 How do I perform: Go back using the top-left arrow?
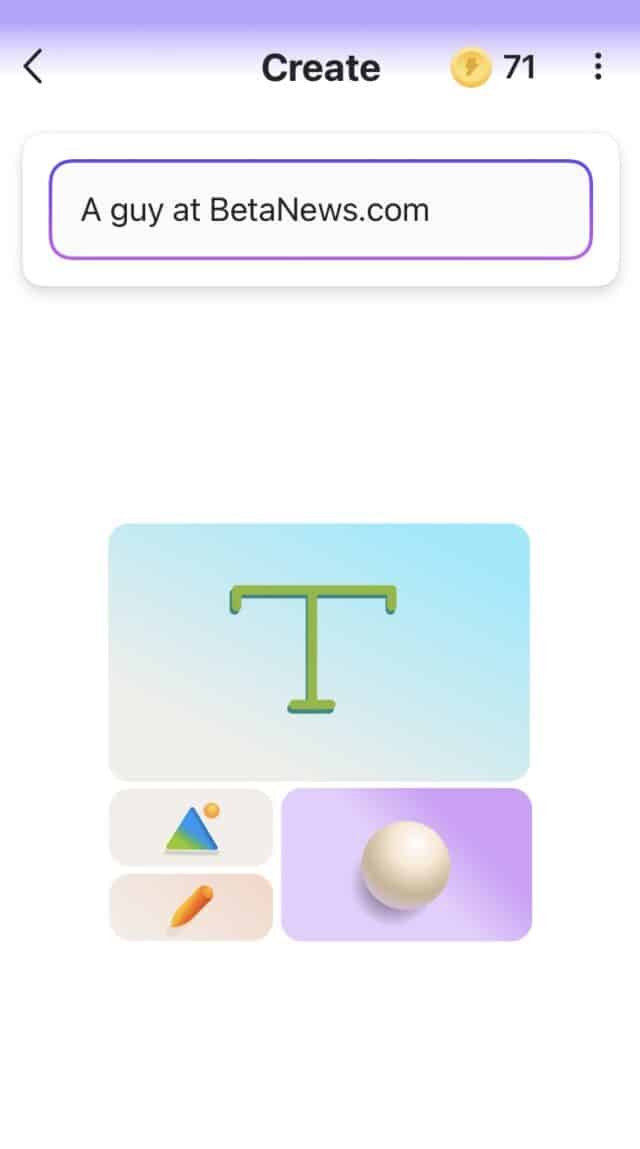(x=33, y=67)
